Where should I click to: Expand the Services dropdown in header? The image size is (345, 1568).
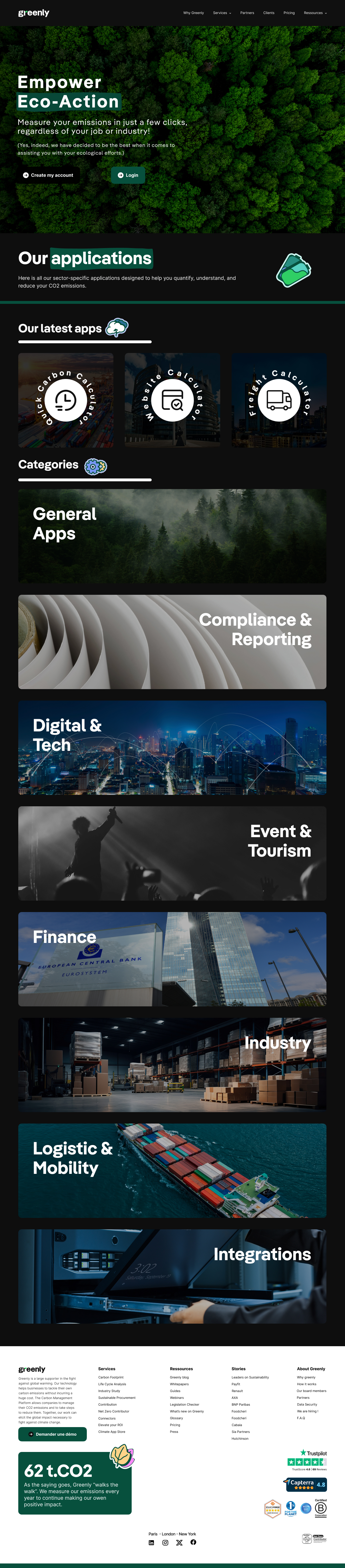pos(222,13)
